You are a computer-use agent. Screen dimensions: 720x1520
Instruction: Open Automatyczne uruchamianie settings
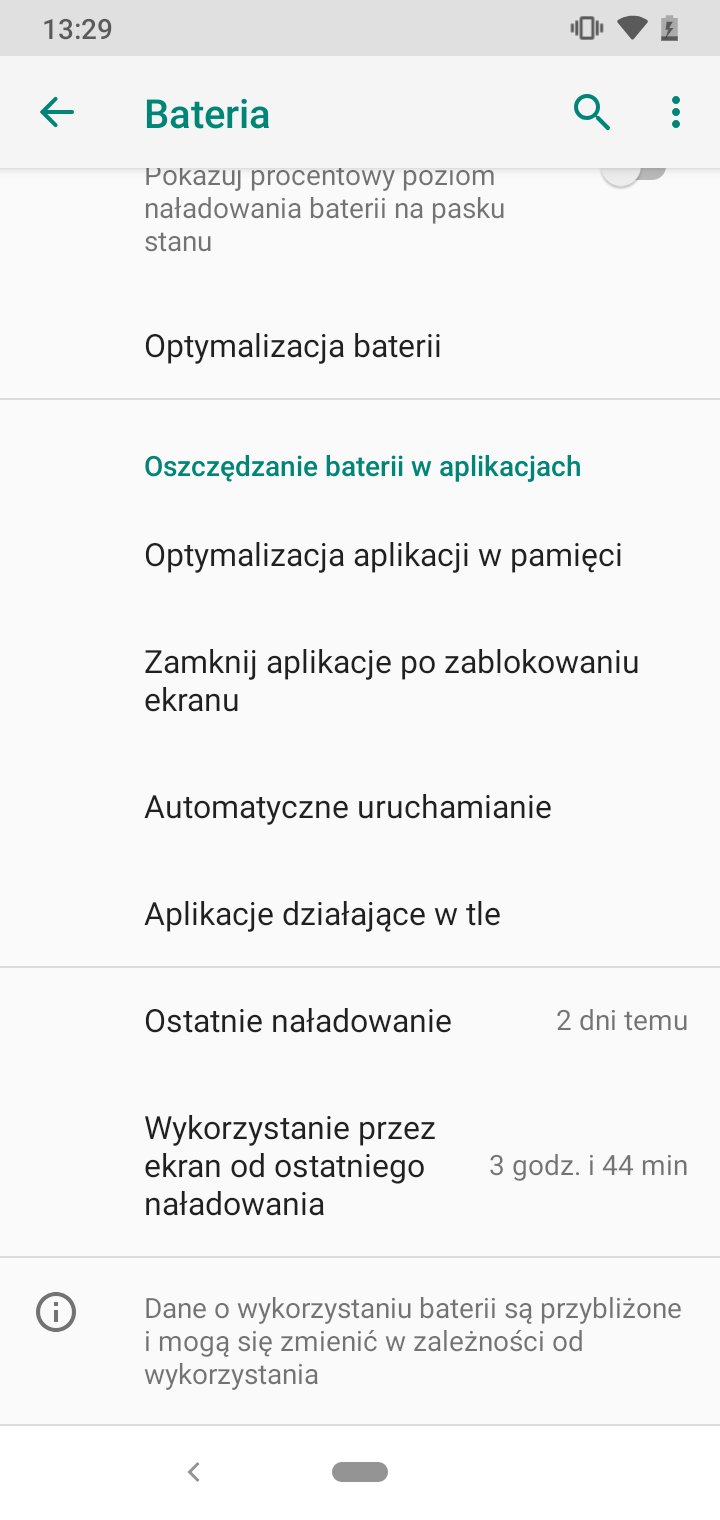point(360,807)
